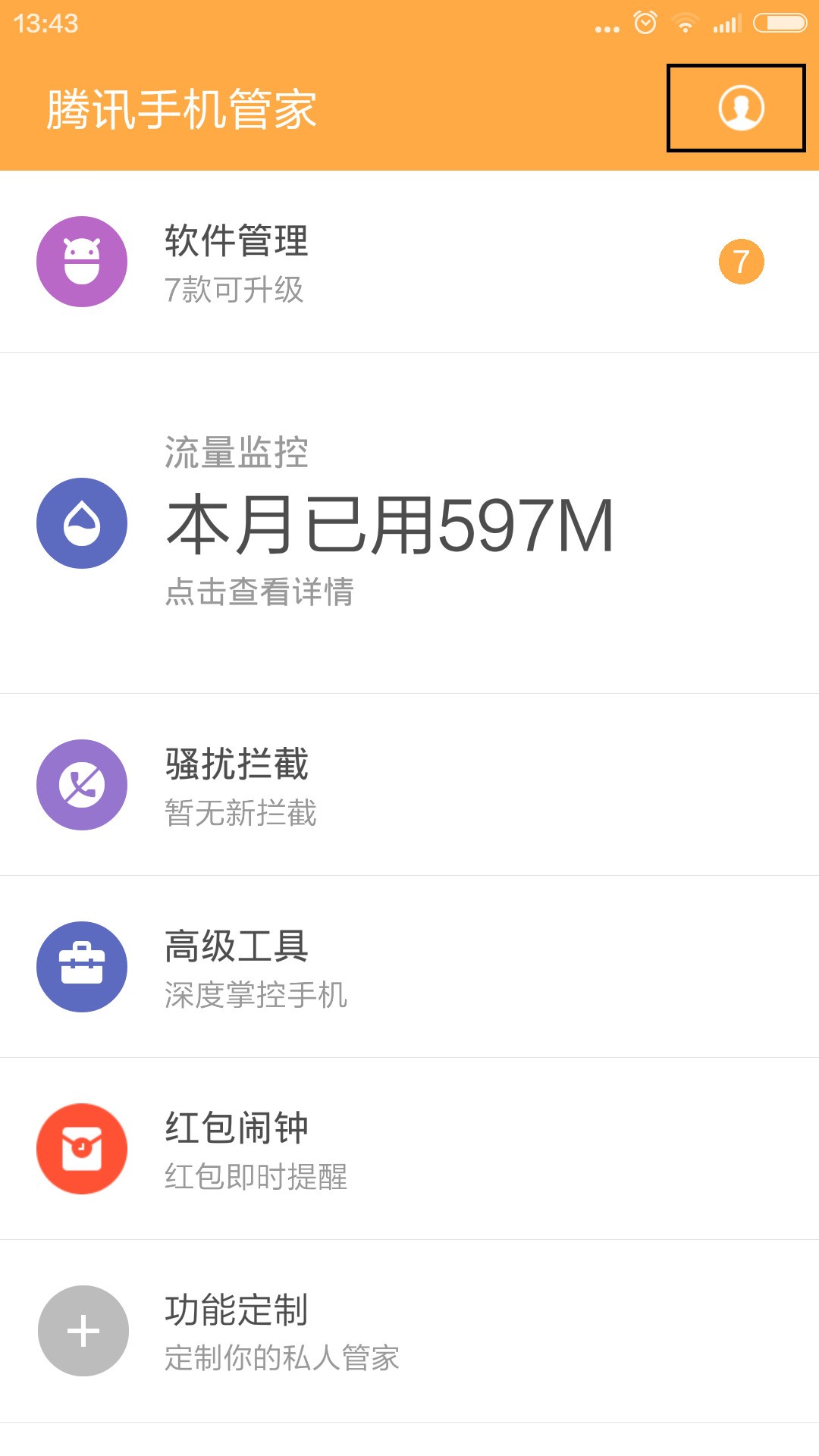Select the 软件管理 app management icon
The height and width of the screenshot is (1456, 819).
pyautogui.click(x=81, y=262)
